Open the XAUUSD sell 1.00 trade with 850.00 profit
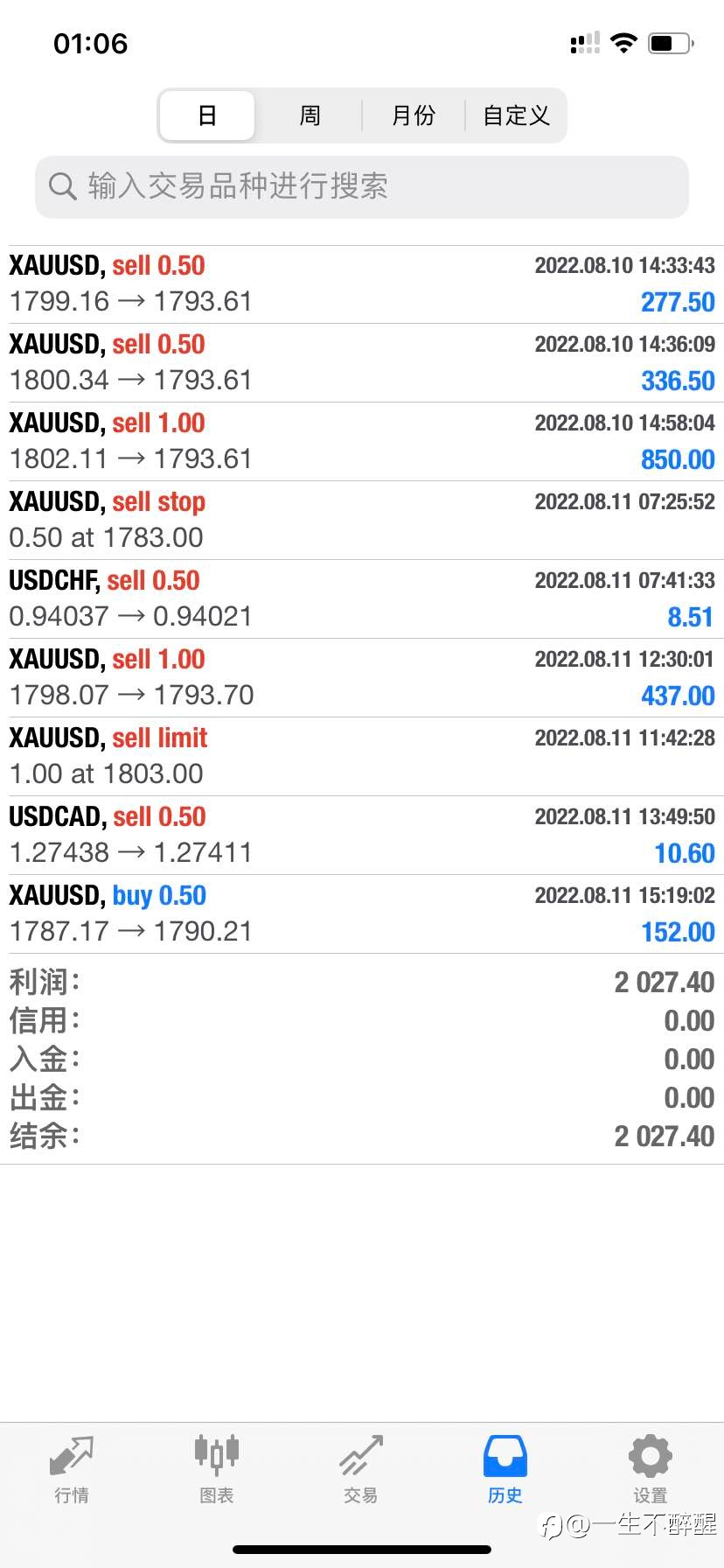The width and height of the screenshot is (724, 1568). 362,442
